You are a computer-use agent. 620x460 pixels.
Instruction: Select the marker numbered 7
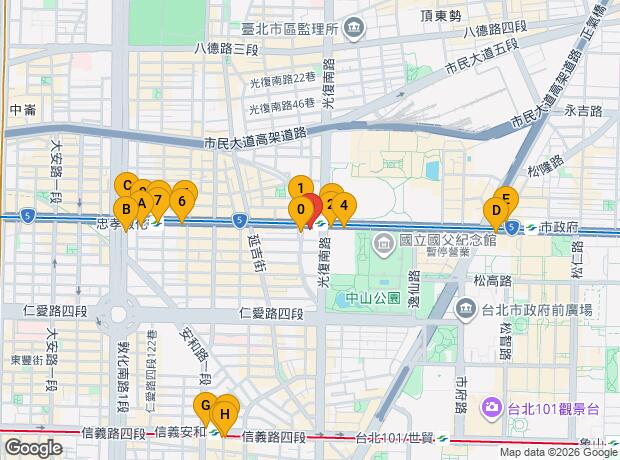(158, 200)
